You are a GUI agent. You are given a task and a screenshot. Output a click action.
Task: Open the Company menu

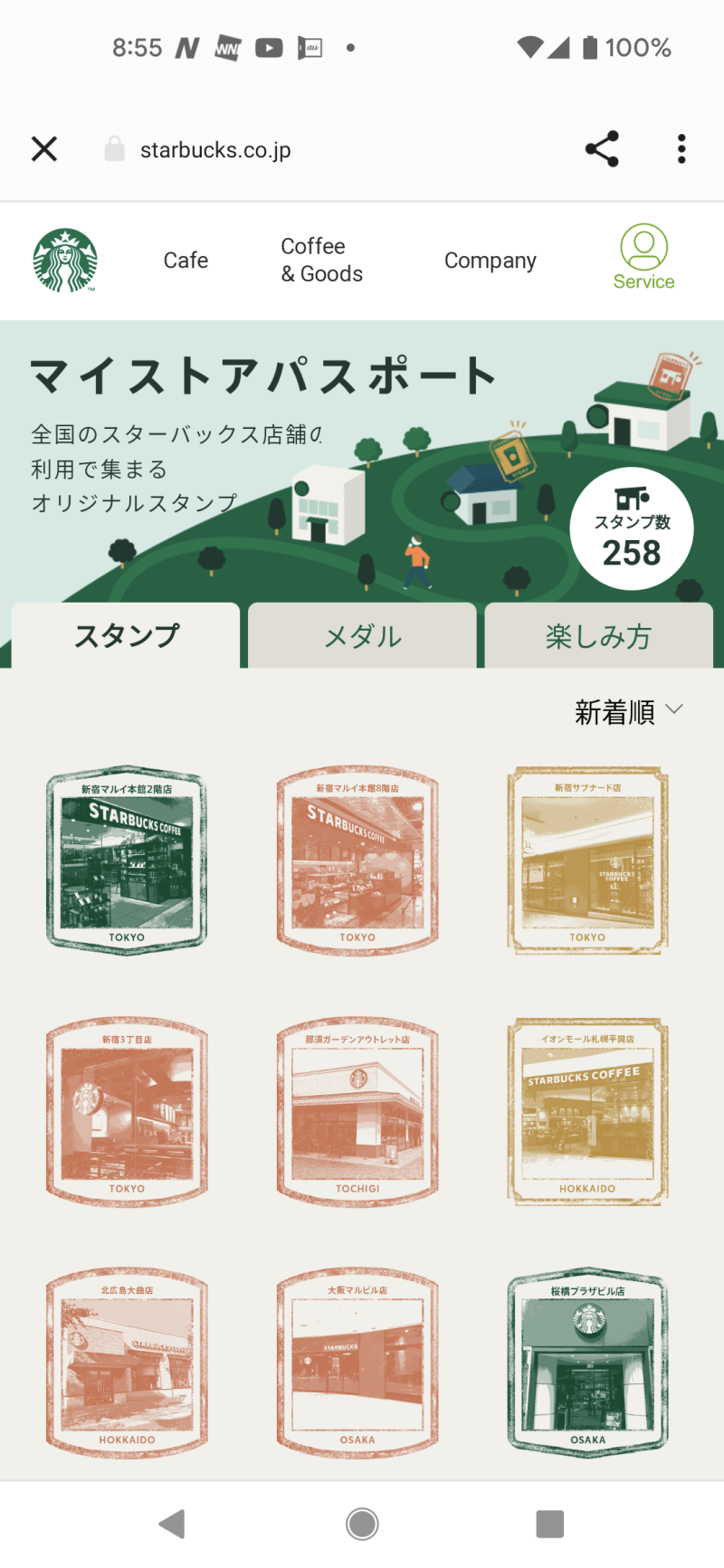point(490,261)
